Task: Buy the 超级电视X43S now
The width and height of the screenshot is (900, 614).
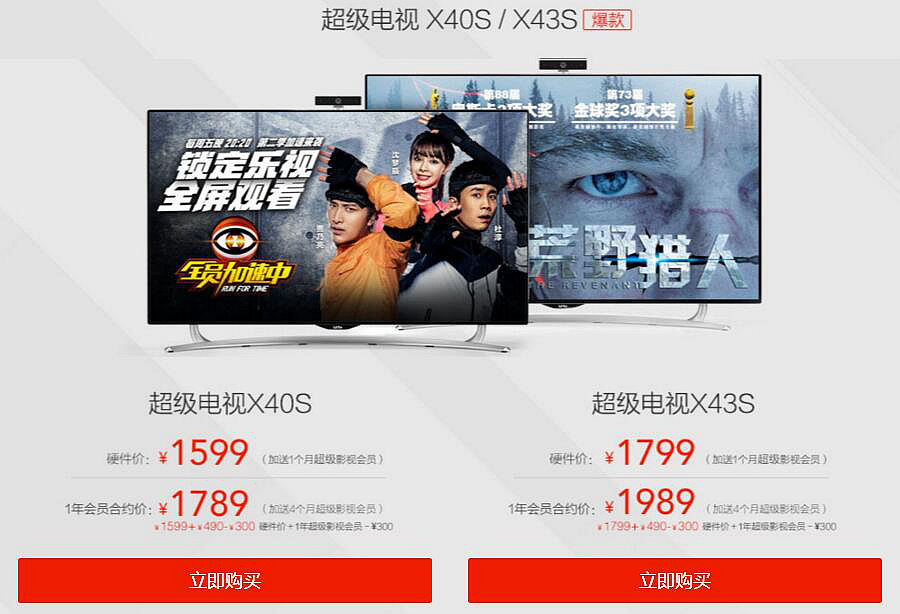Action: (x=674, y=580)
